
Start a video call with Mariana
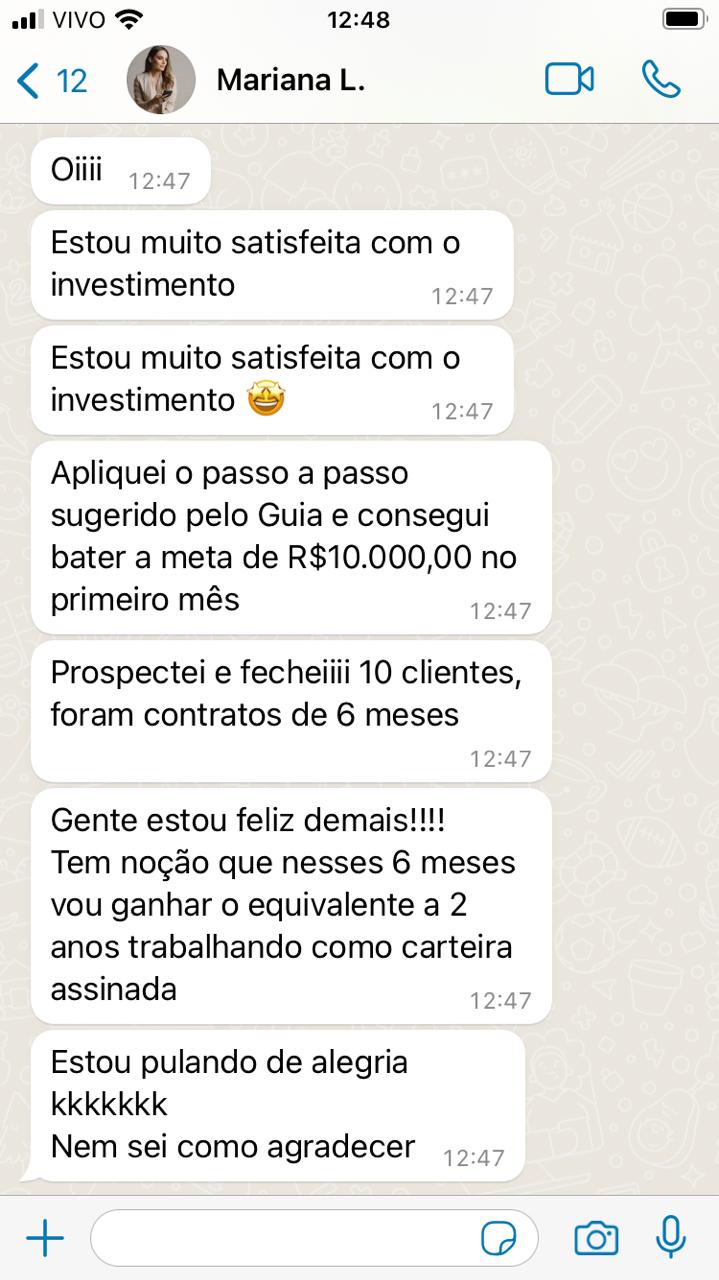[569, 80]
